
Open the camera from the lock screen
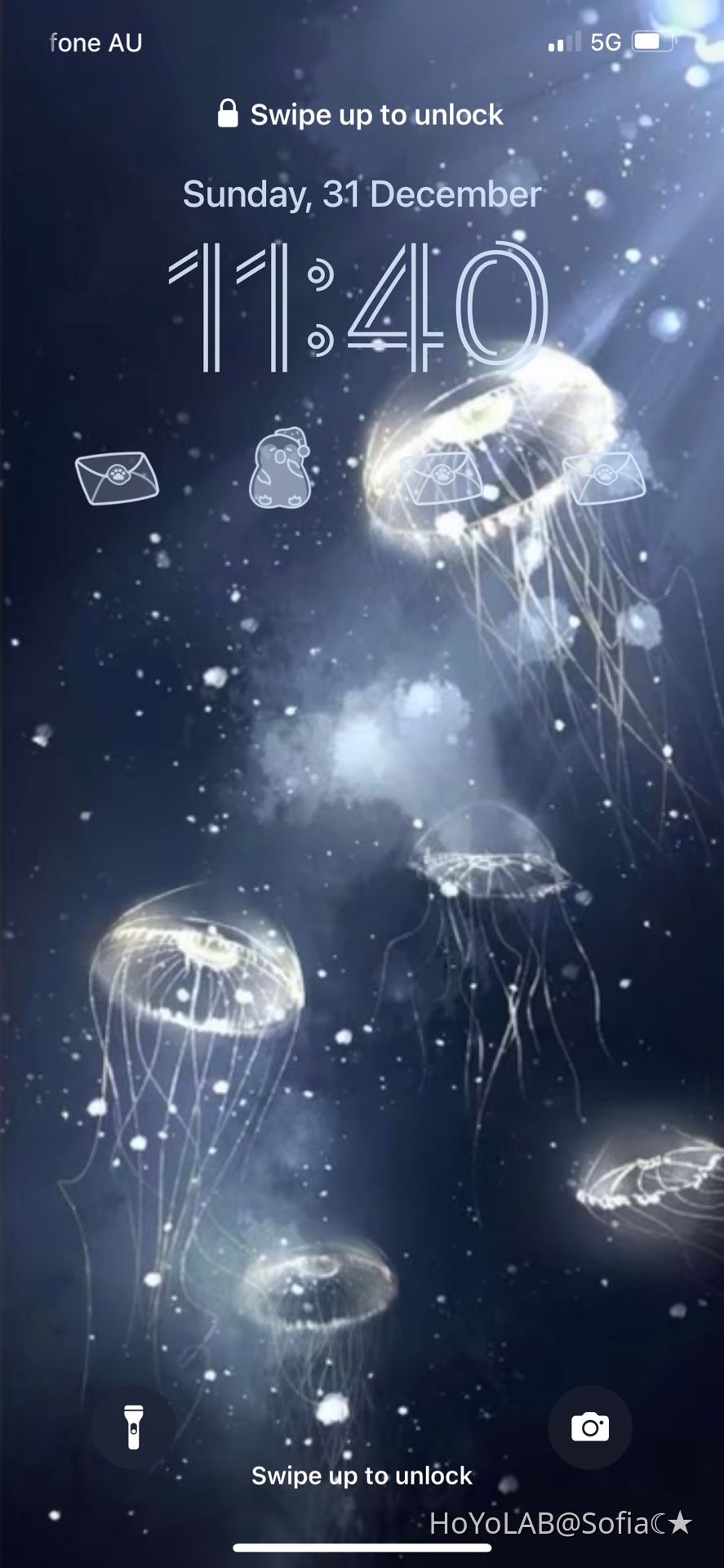coord(589,1427)
